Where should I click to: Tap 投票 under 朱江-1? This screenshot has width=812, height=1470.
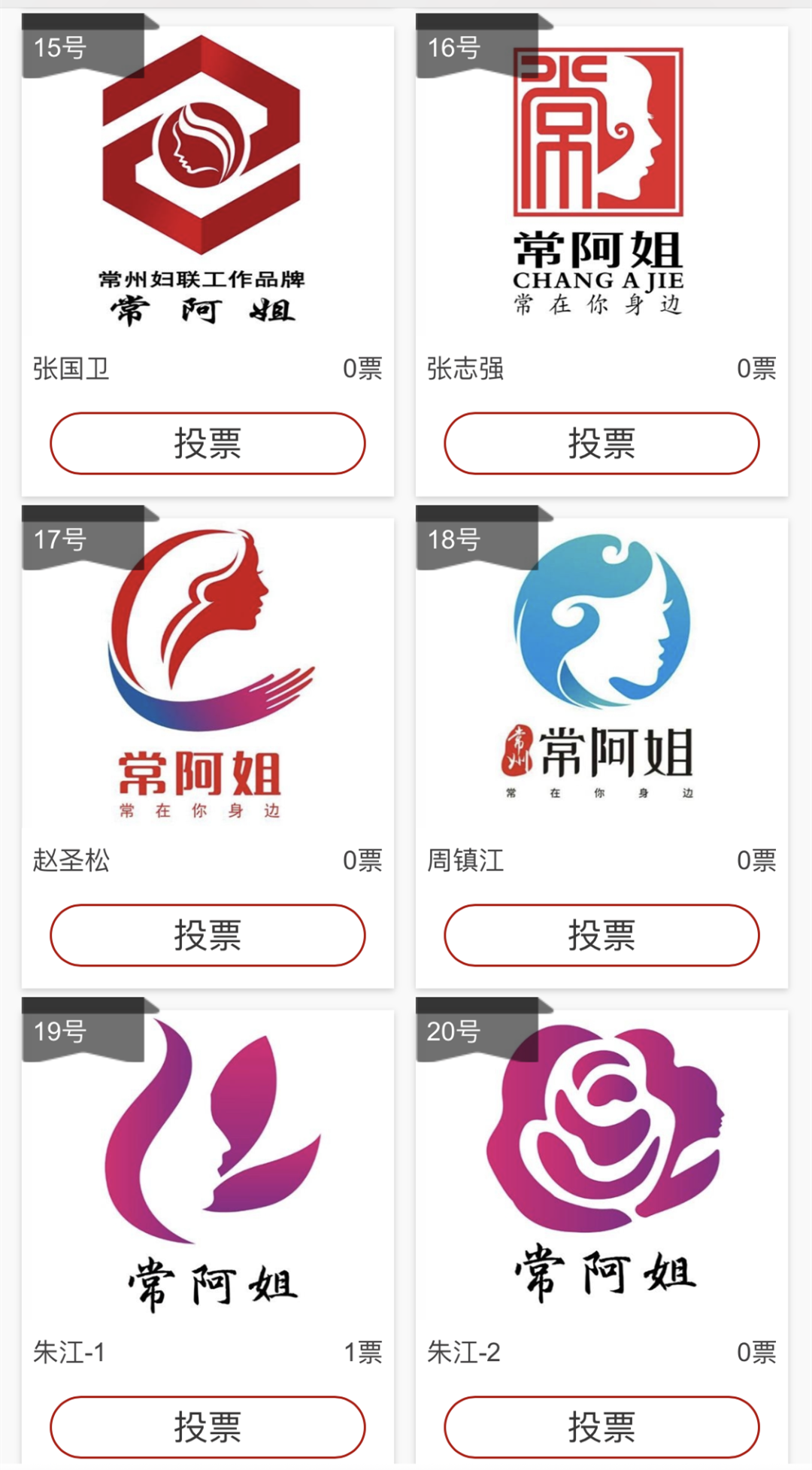point(208,1426)
